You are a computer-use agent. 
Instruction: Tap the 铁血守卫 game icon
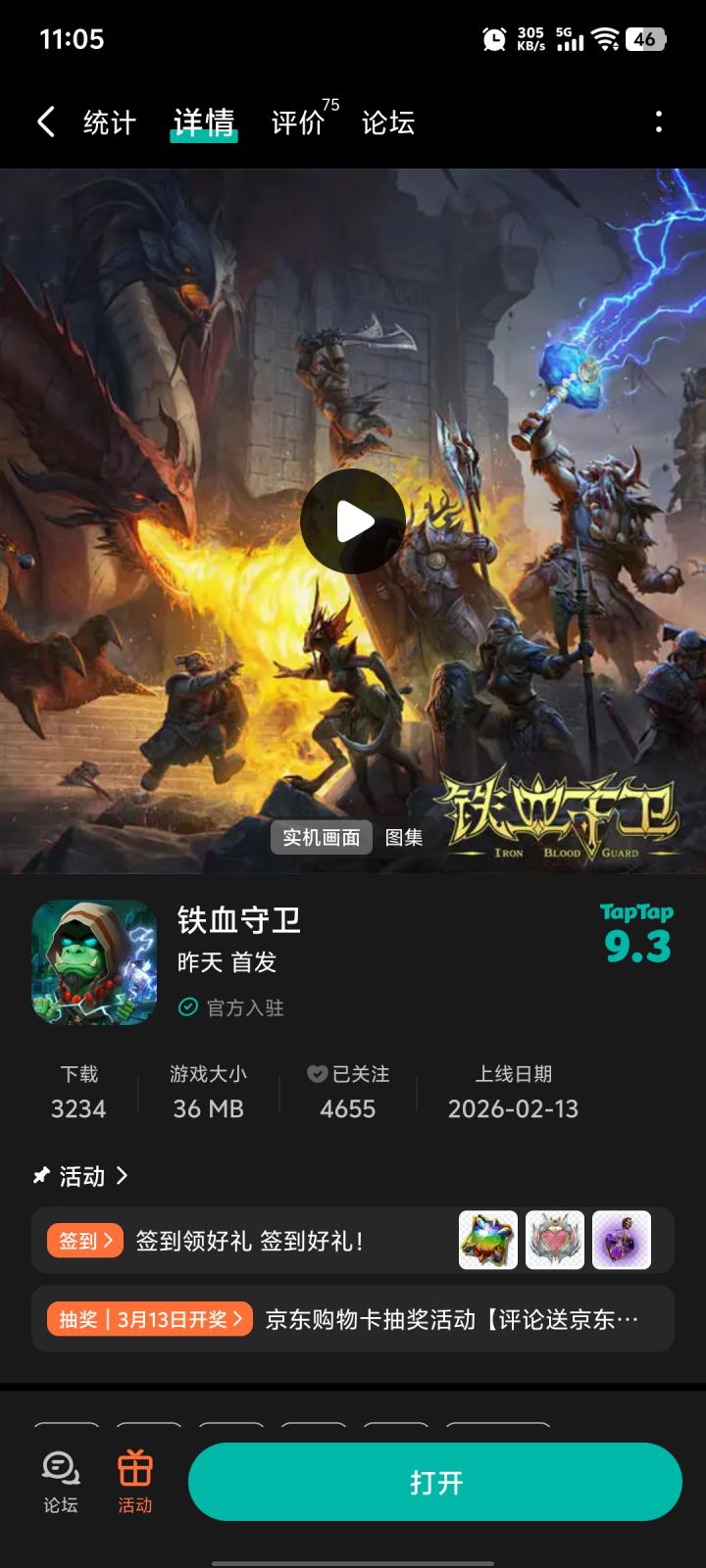(94, 962)
